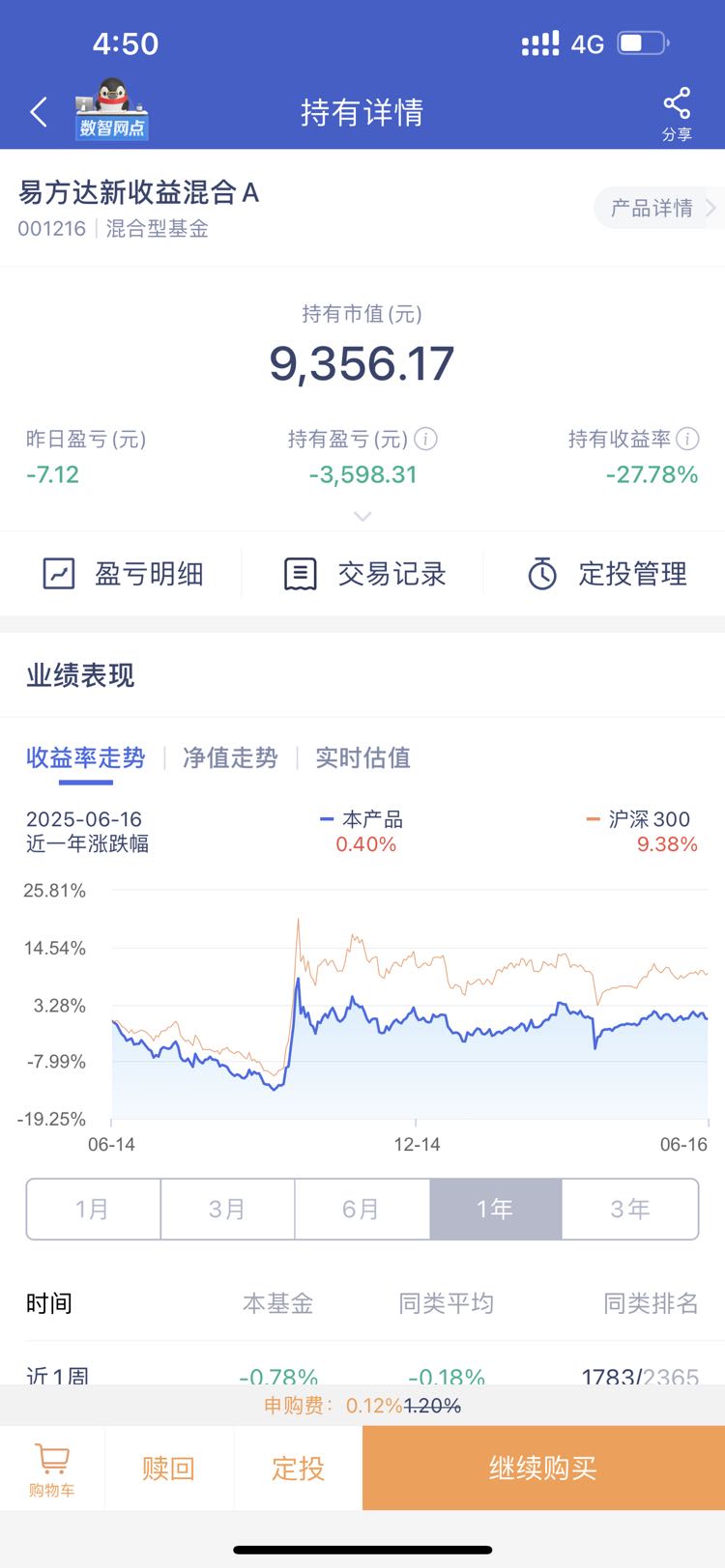Go back using the top-left arrow
Viewport: 725px width, 1568px height.
38,112
